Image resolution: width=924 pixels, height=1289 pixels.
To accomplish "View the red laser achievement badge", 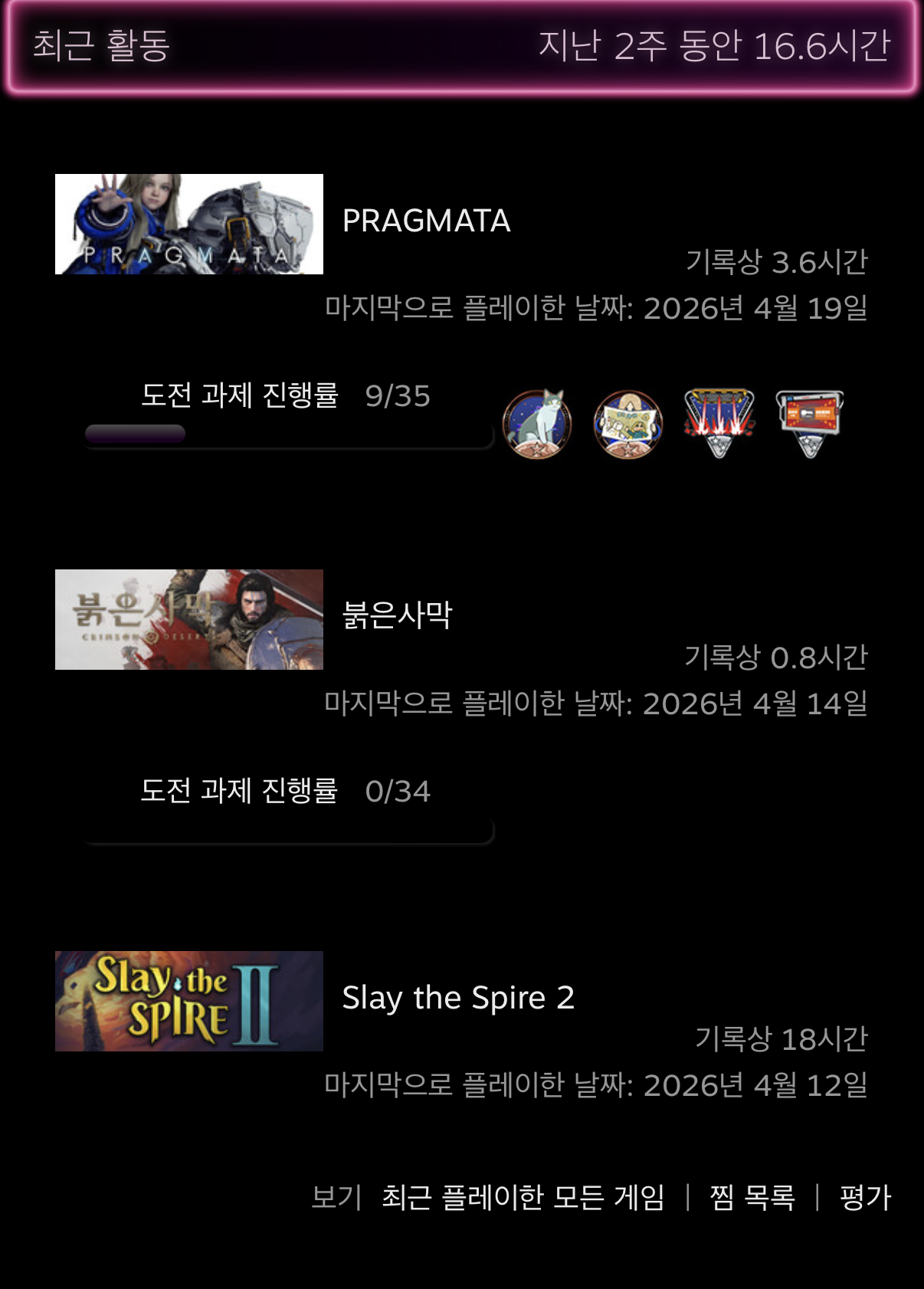I will tap(719, 423).
